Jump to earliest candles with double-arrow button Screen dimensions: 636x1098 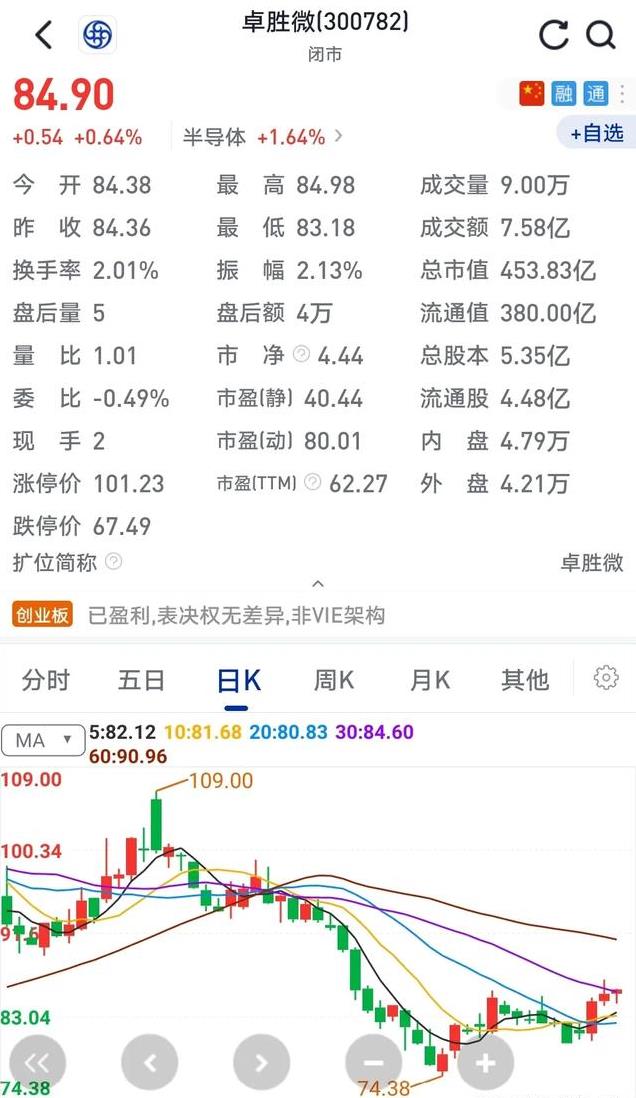(38, 1063)
